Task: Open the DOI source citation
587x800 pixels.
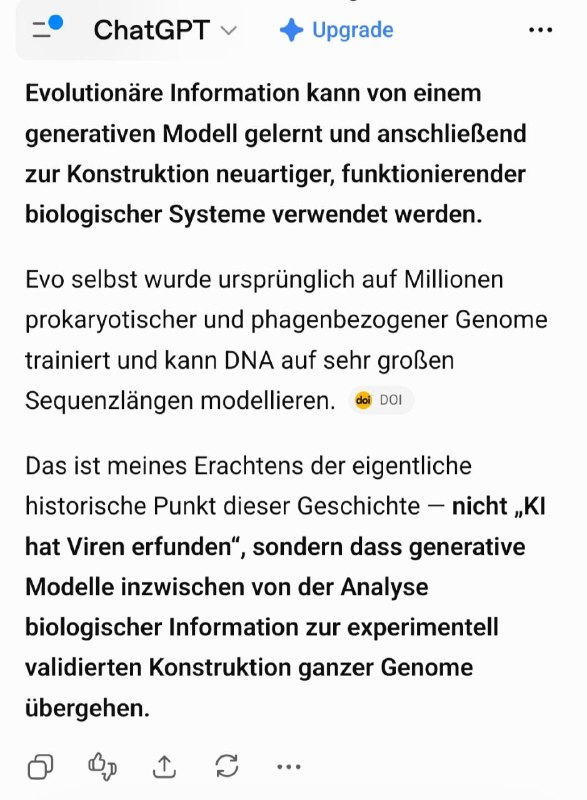Action: pyautogui.click(x=381, y=400)
